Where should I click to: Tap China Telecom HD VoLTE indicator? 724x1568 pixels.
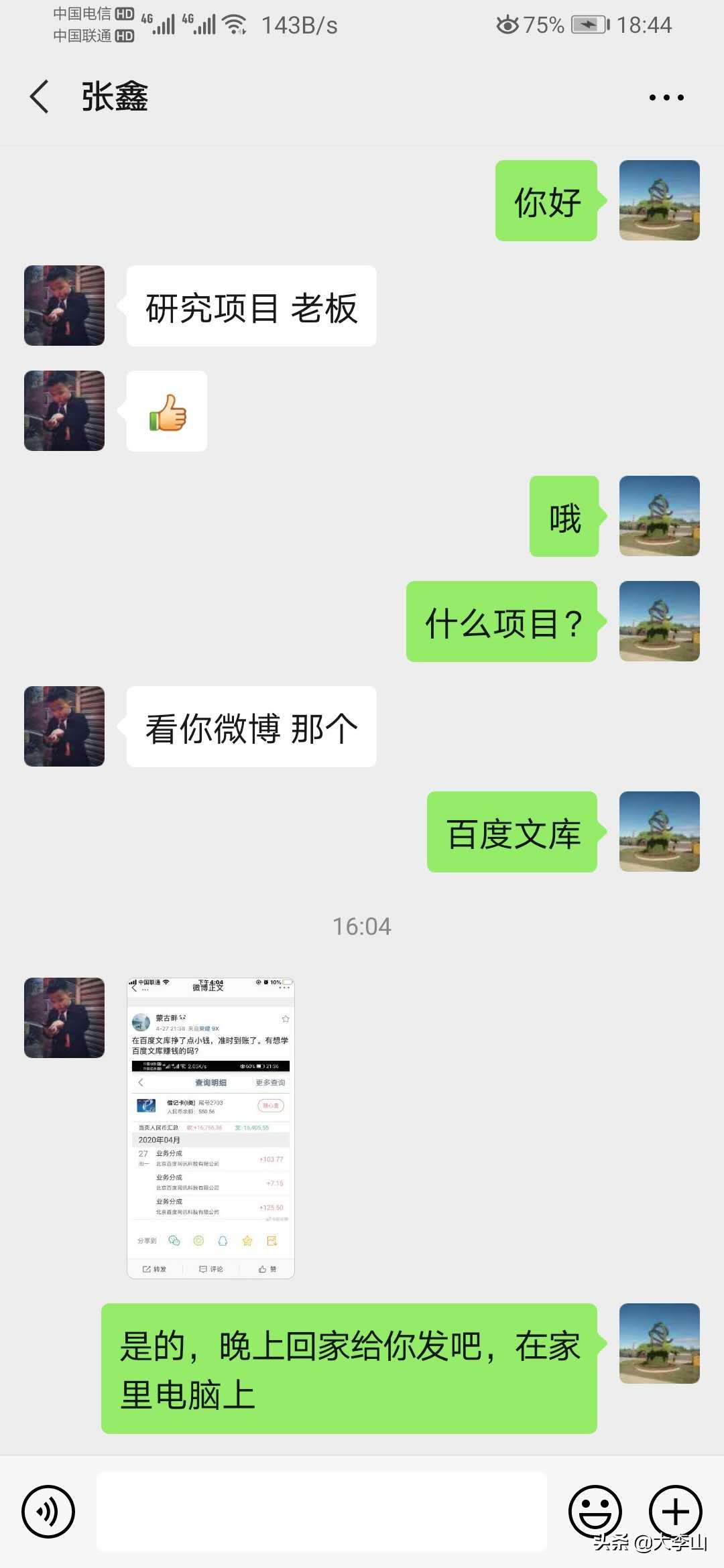point(87,13)
